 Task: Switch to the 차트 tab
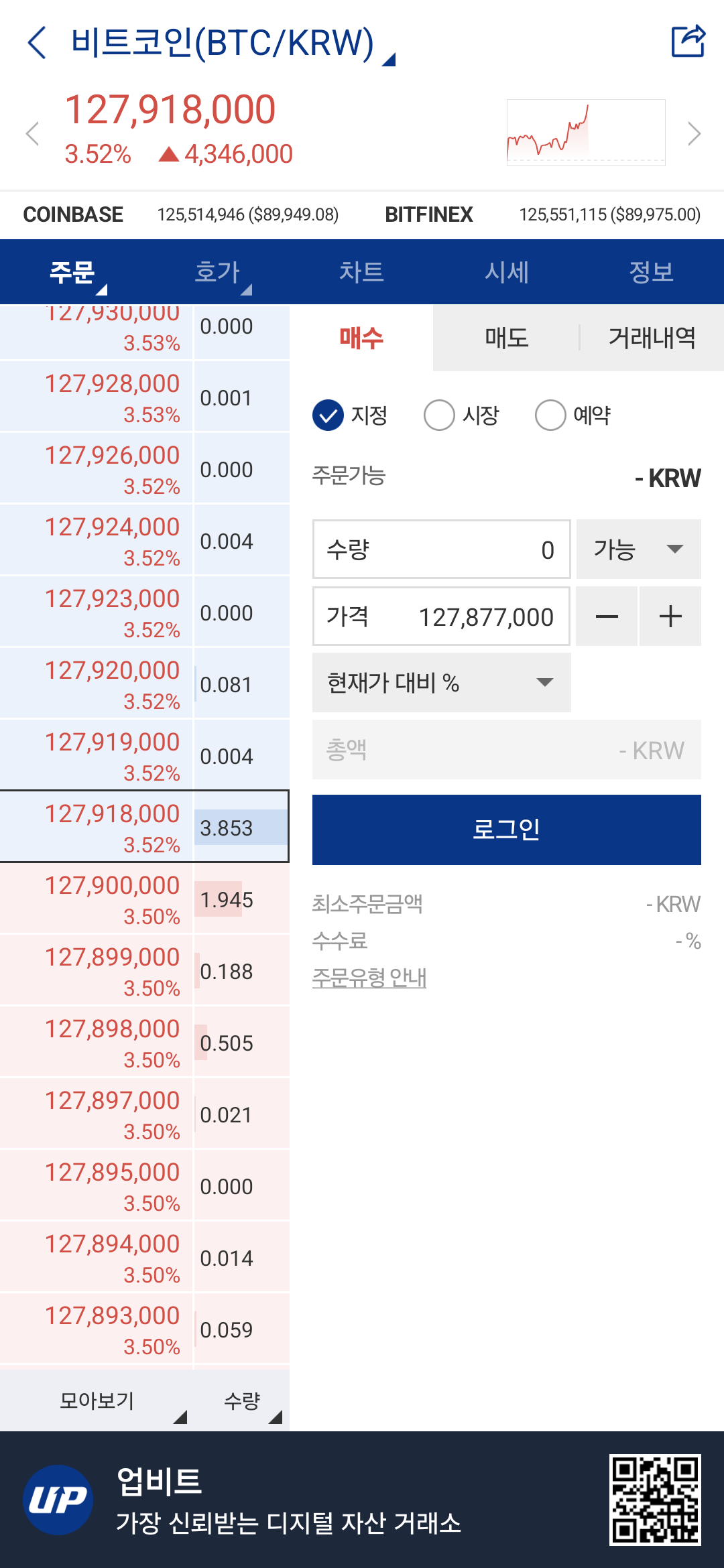(363, 272)
